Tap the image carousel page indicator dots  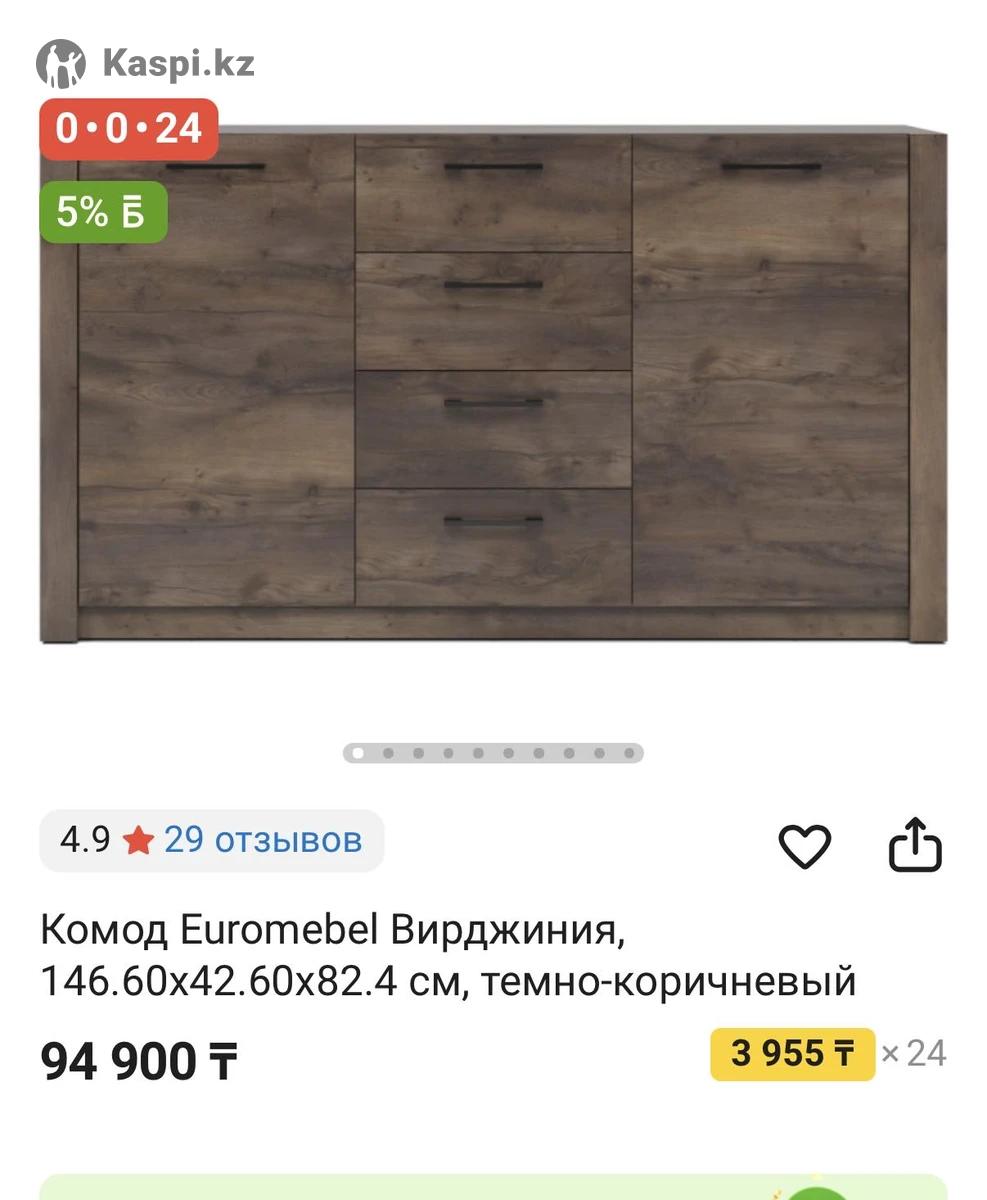(x=493, y=753)
